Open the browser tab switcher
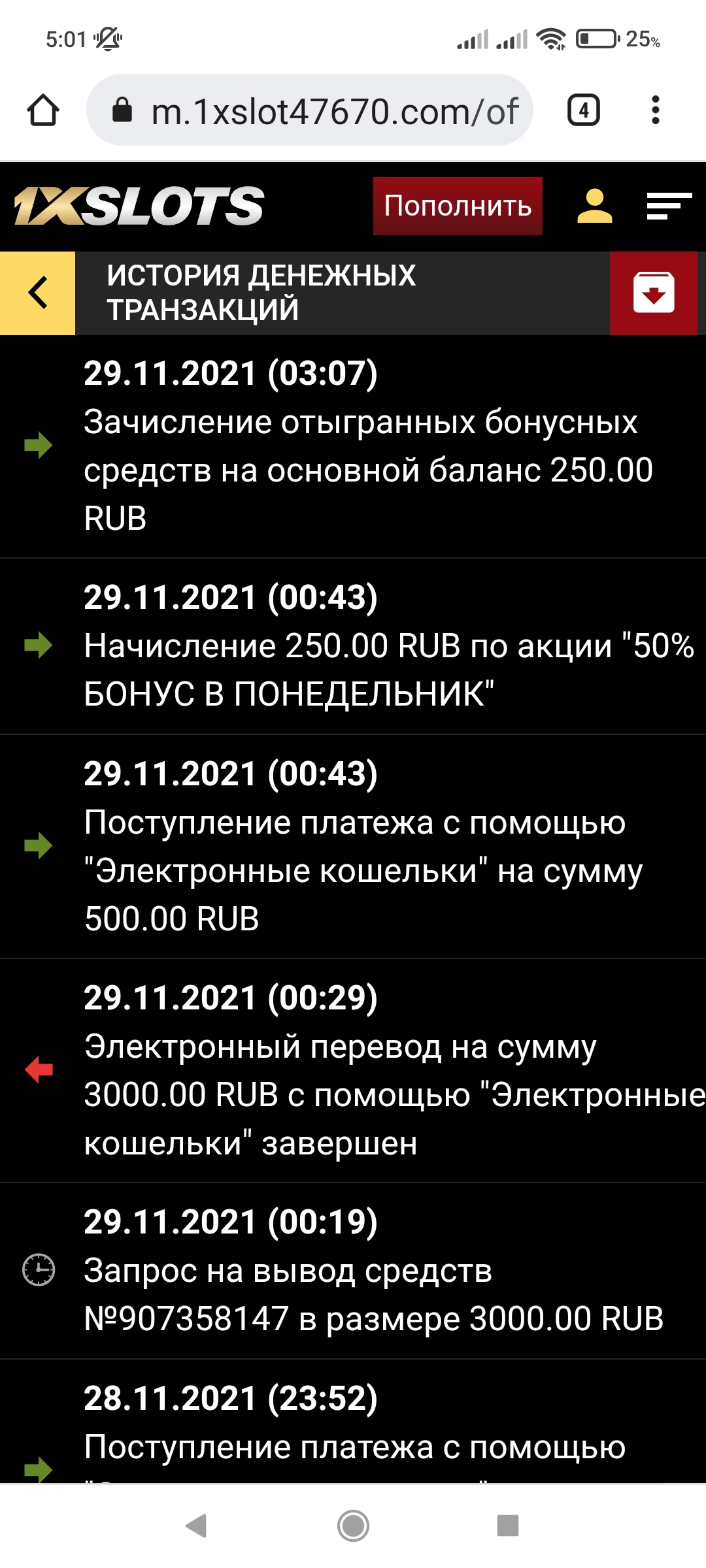This screenshot has width=706, height=1568. pos(583,110)
